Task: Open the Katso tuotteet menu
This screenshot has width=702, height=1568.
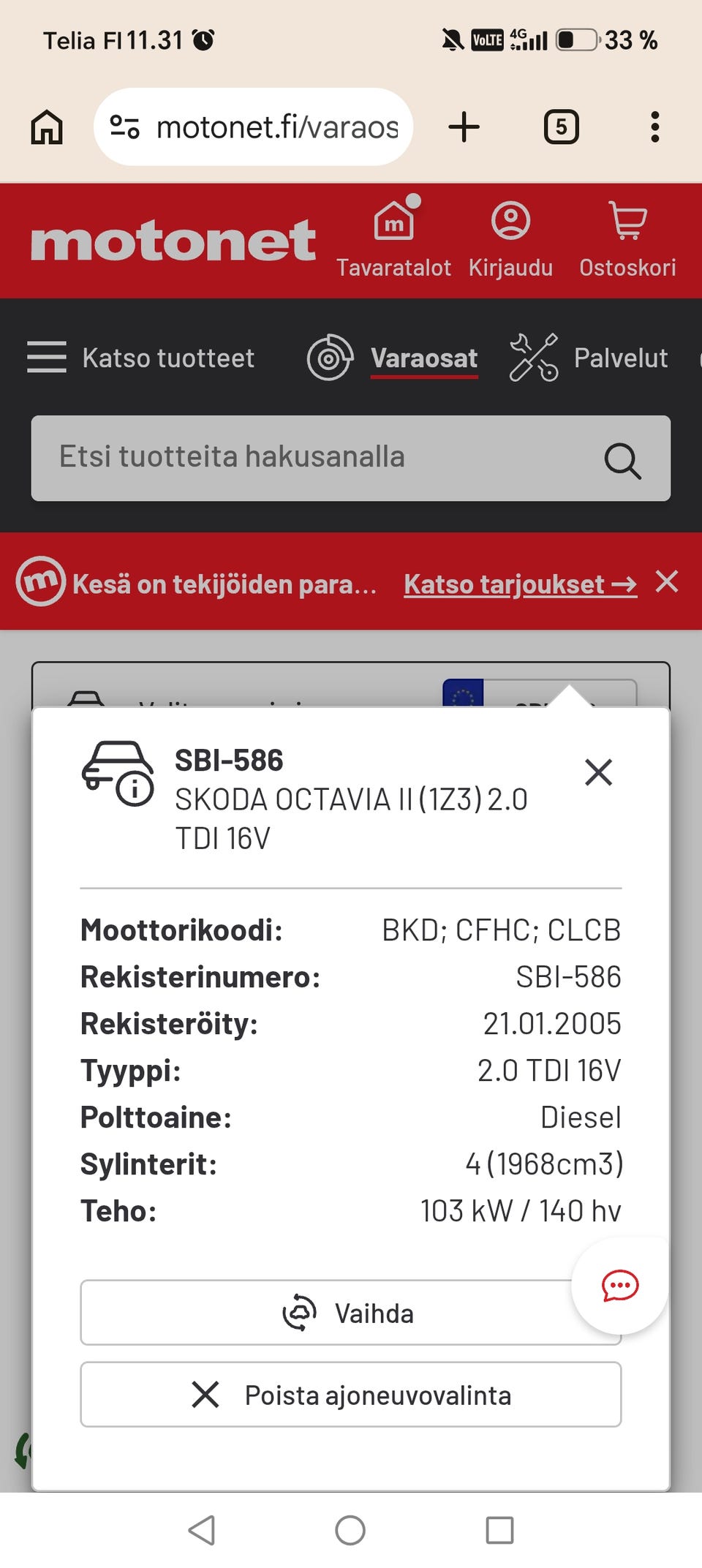Action: 140,358
